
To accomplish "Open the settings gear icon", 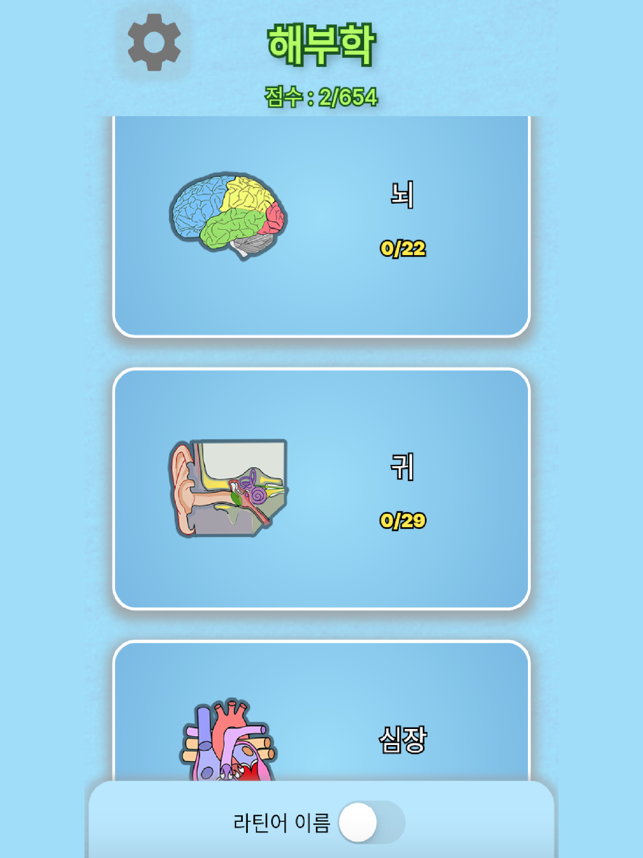I will coord(154,43).
